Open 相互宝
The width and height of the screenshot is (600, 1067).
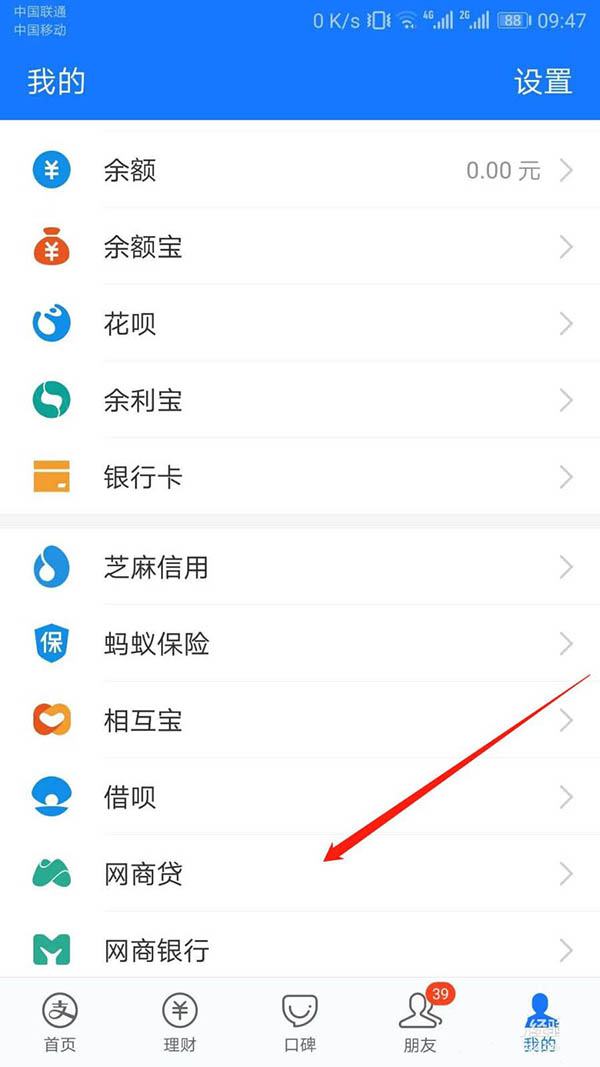click(x=300, y=720)
